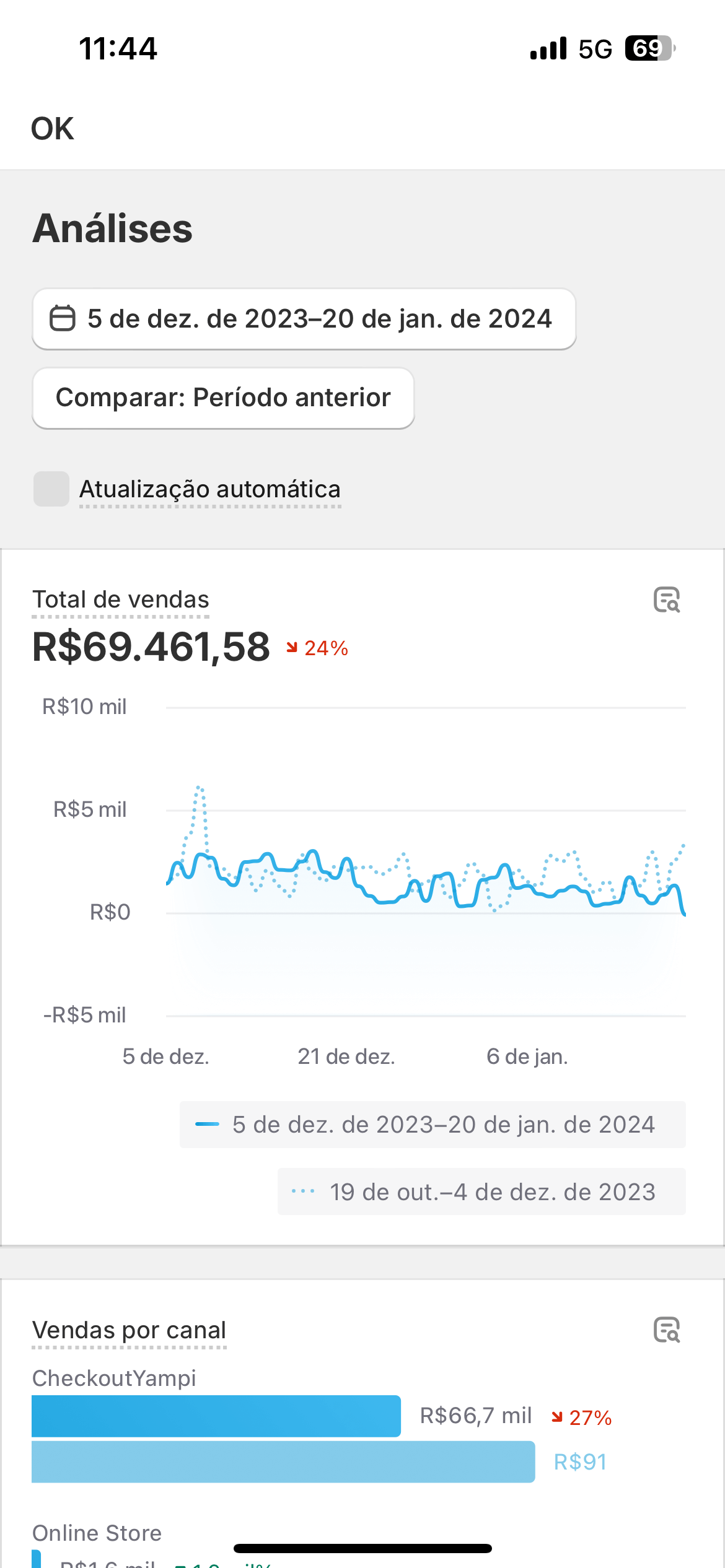The height and width of the screenshot is (1568, 725).
Task: View the report icon for Vendas por canal
Action: 667,1330
